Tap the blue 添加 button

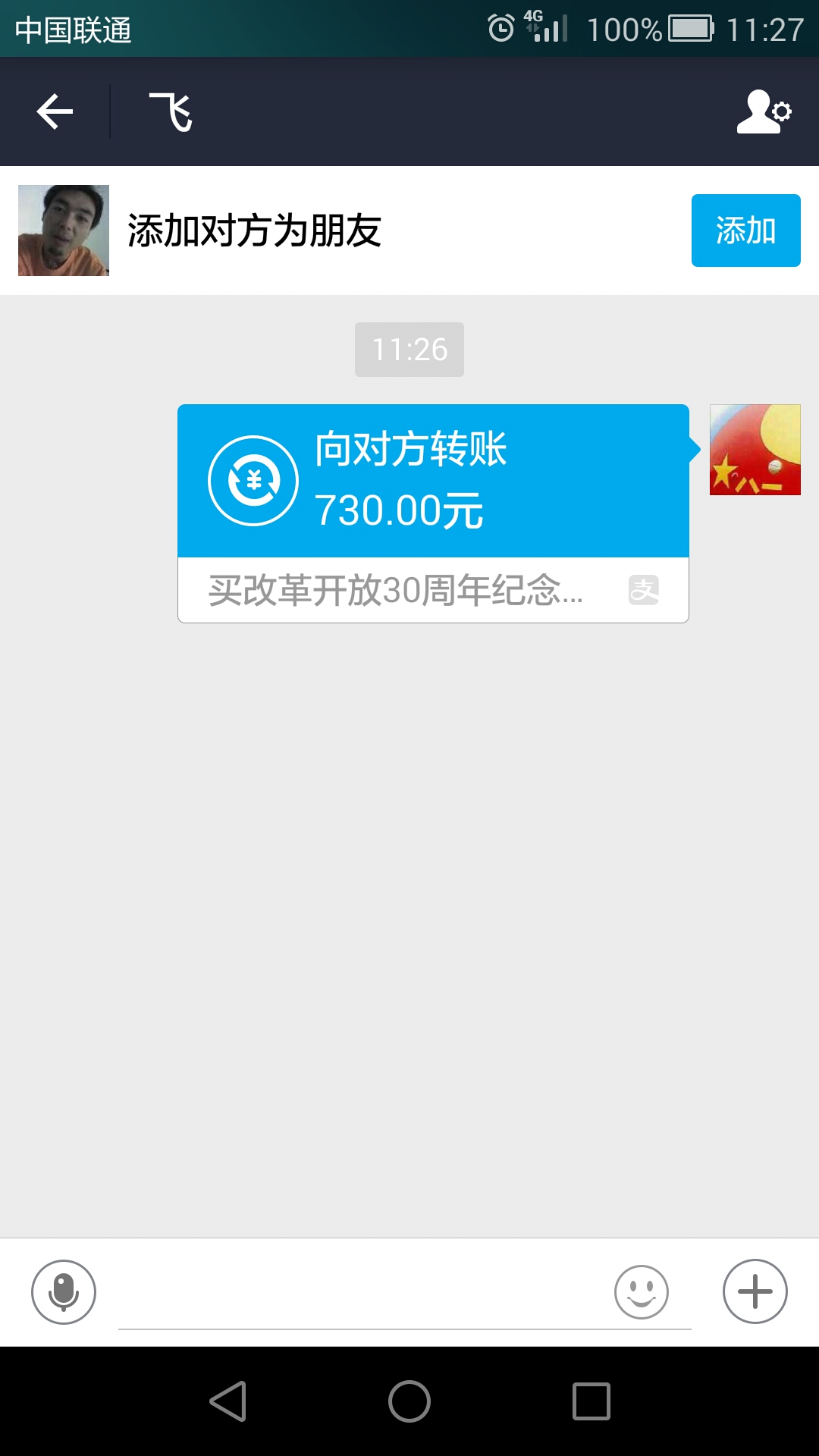coord(745,231)
